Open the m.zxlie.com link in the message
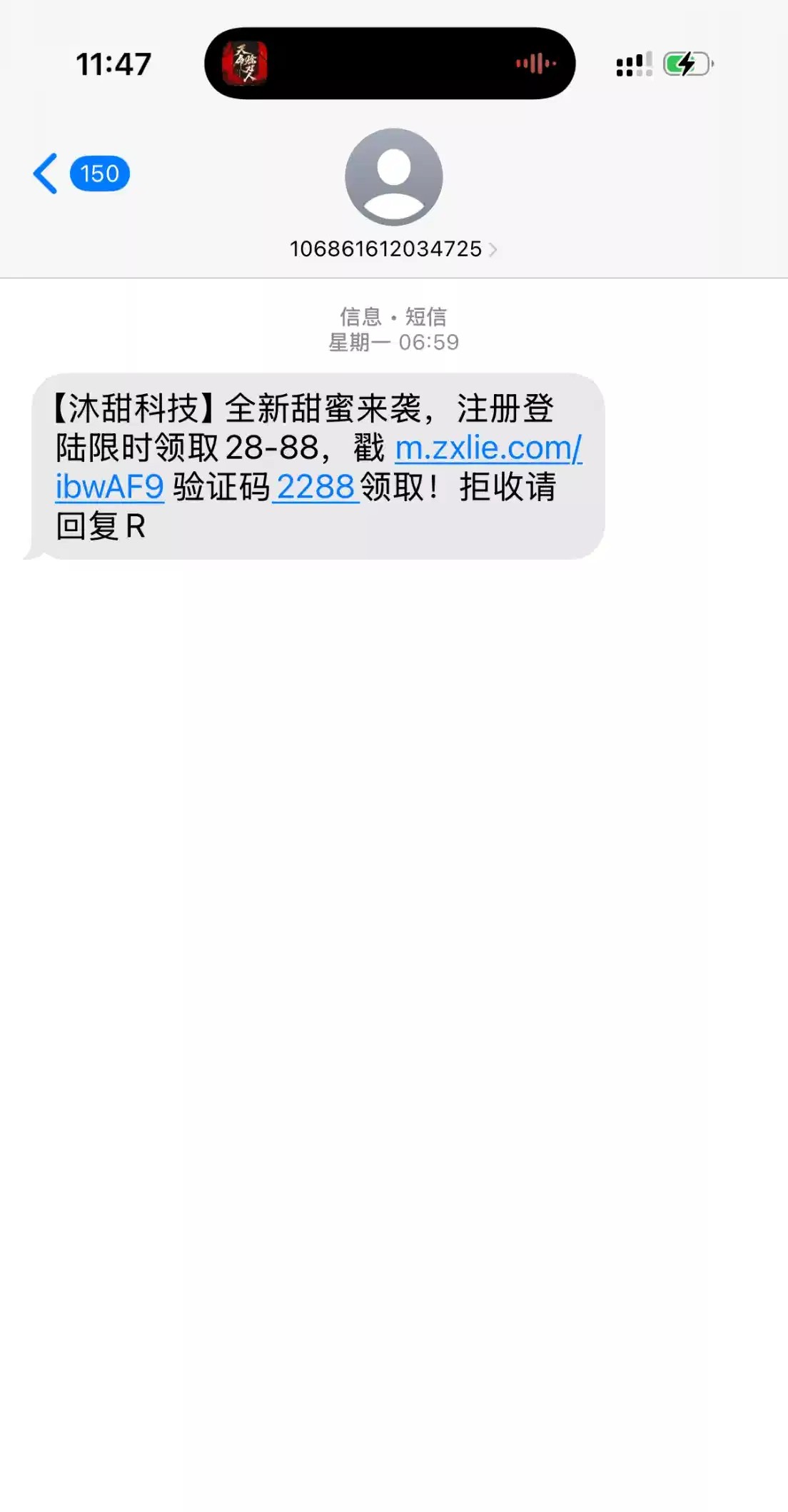Image resolution: width=788 pixels, height=1512 pixels. click(488, 448)
